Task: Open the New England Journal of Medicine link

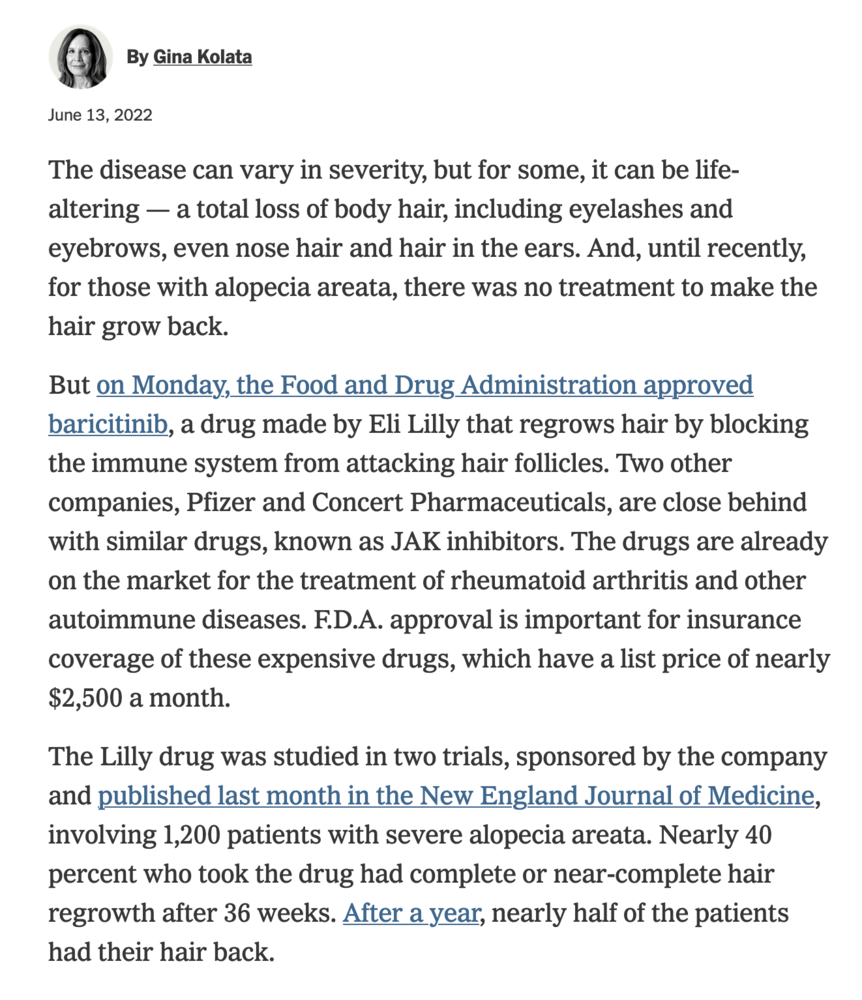Action: pos(455,796)
